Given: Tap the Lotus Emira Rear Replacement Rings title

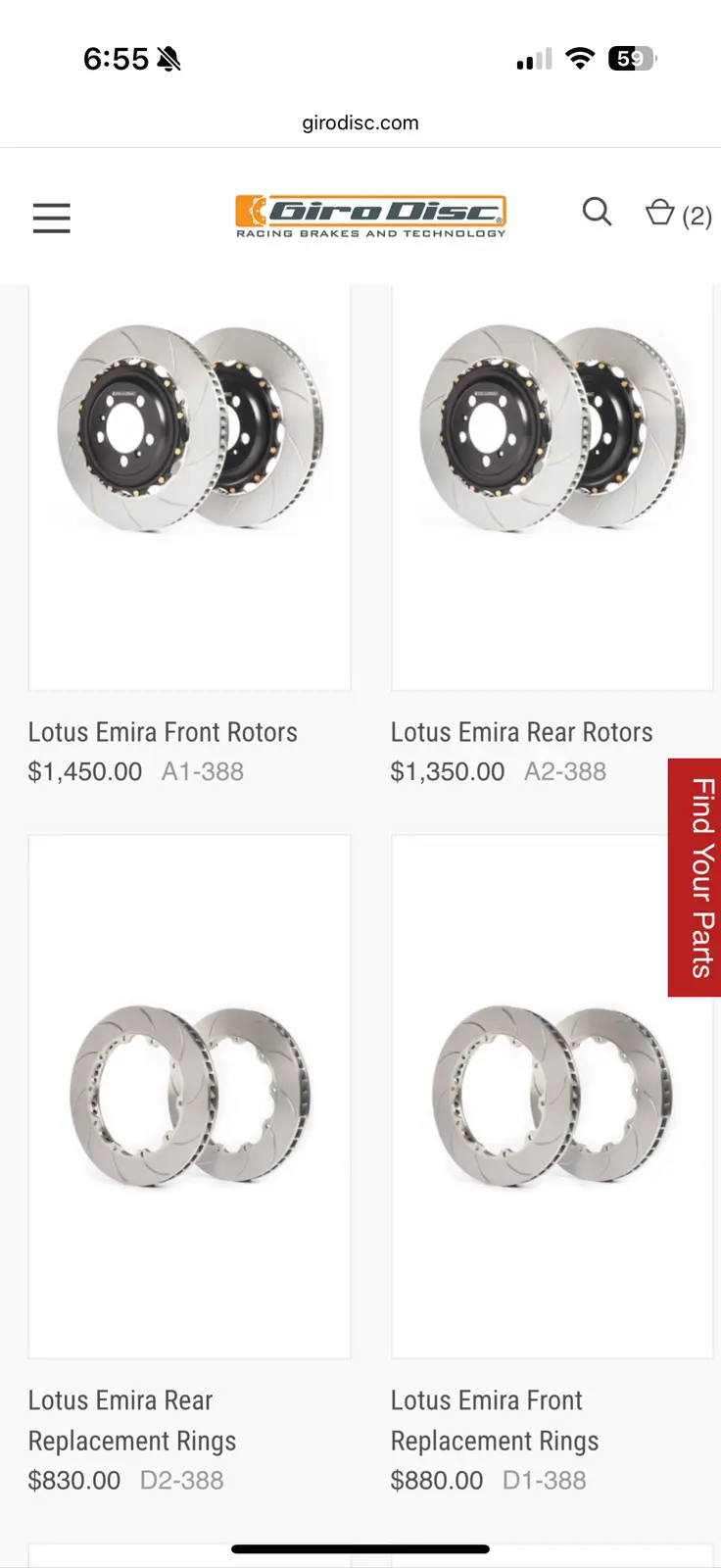Looking at the screenshot, I should click(131, 1420).
